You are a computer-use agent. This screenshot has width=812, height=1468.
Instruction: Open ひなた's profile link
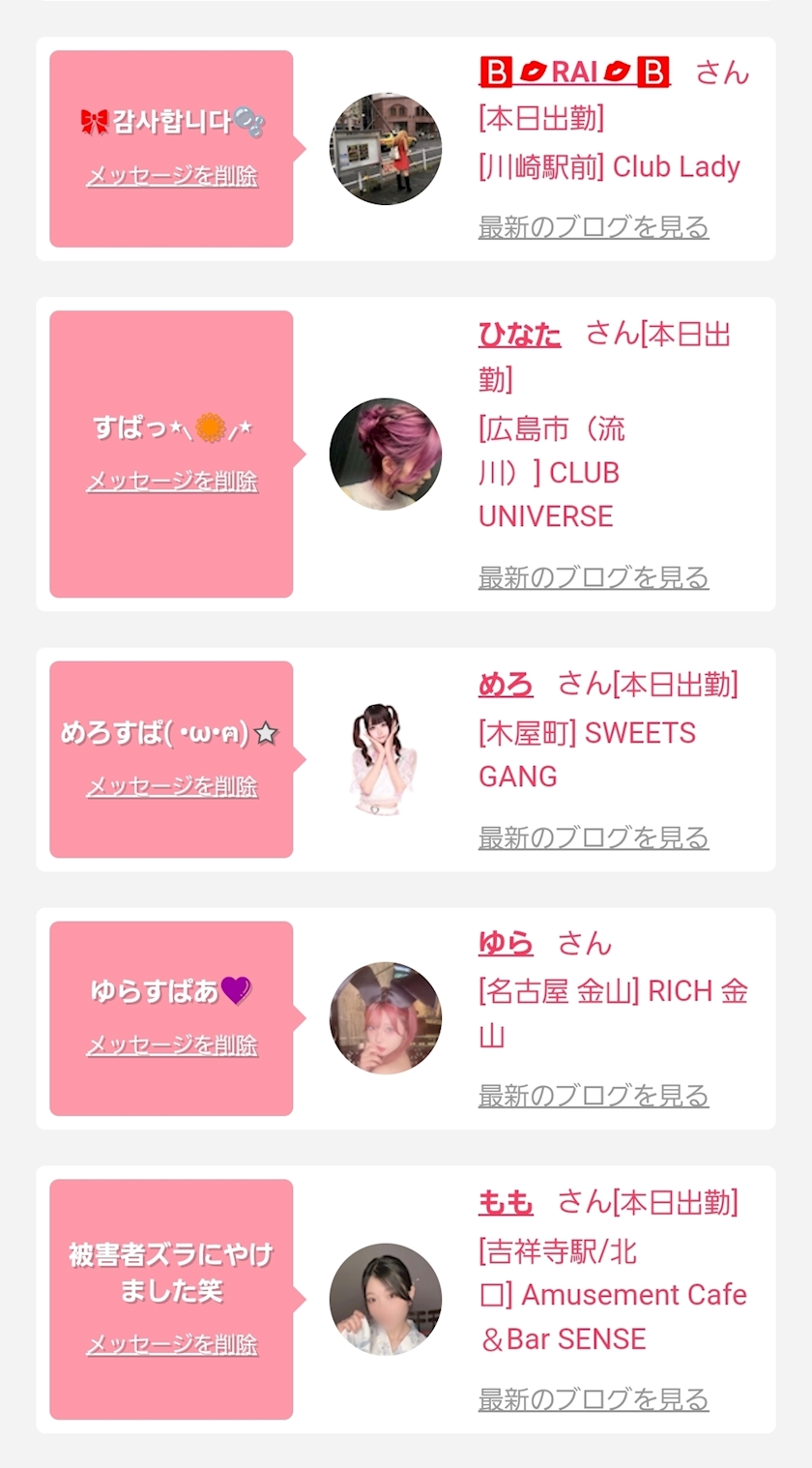[x=519, y=335]
